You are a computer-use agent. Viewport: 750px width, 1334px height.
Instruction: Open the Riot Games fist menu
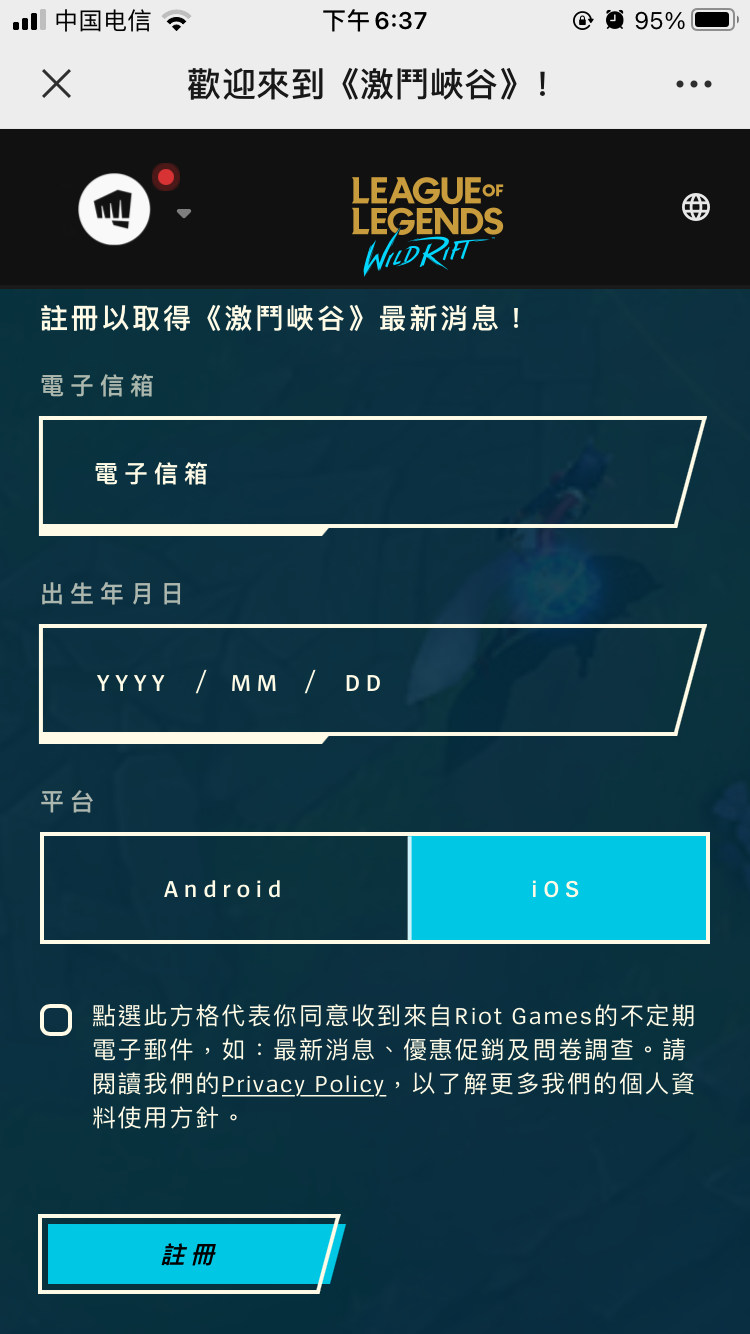click(115, 209)
